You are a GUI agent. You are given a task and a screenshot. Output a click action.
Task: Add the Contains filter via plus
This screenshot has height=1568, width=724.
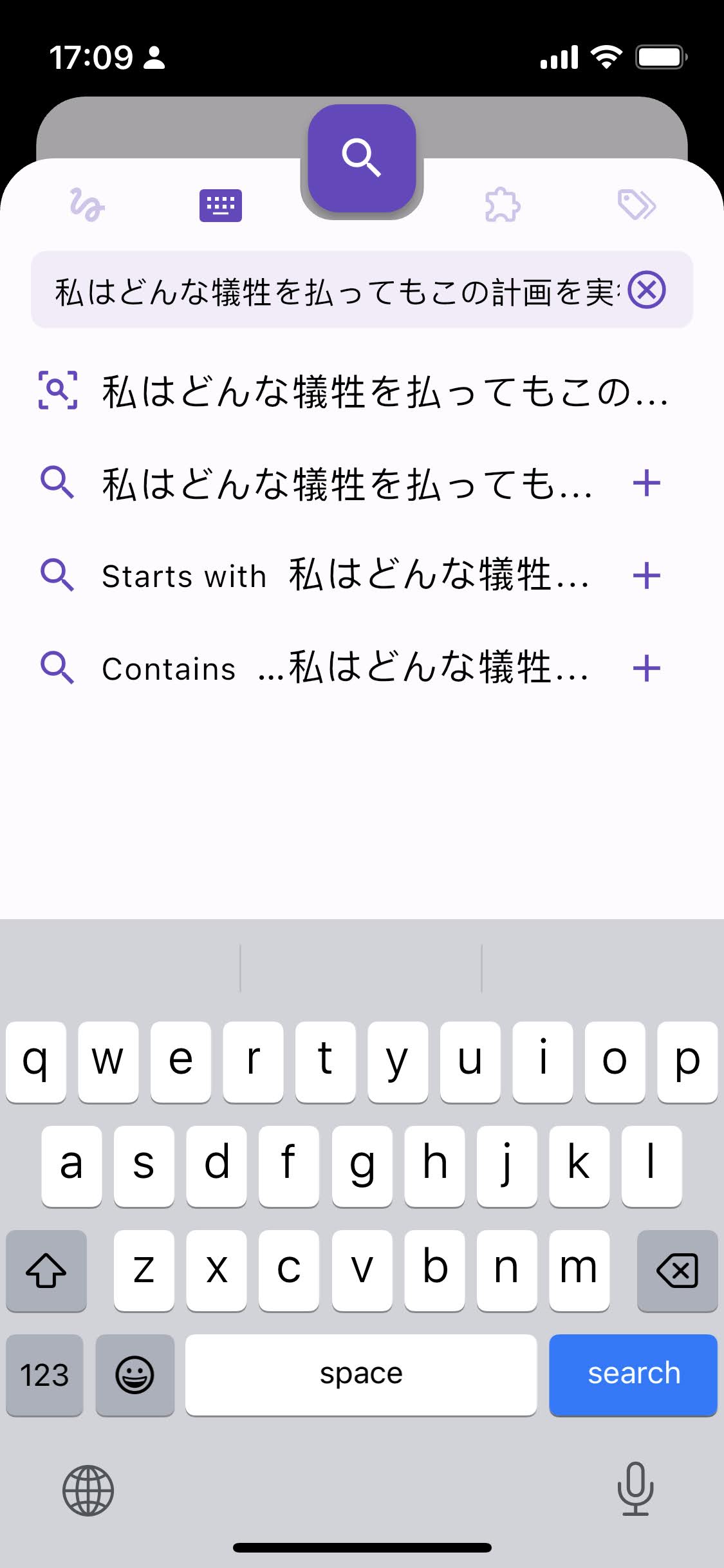(647, 668)
